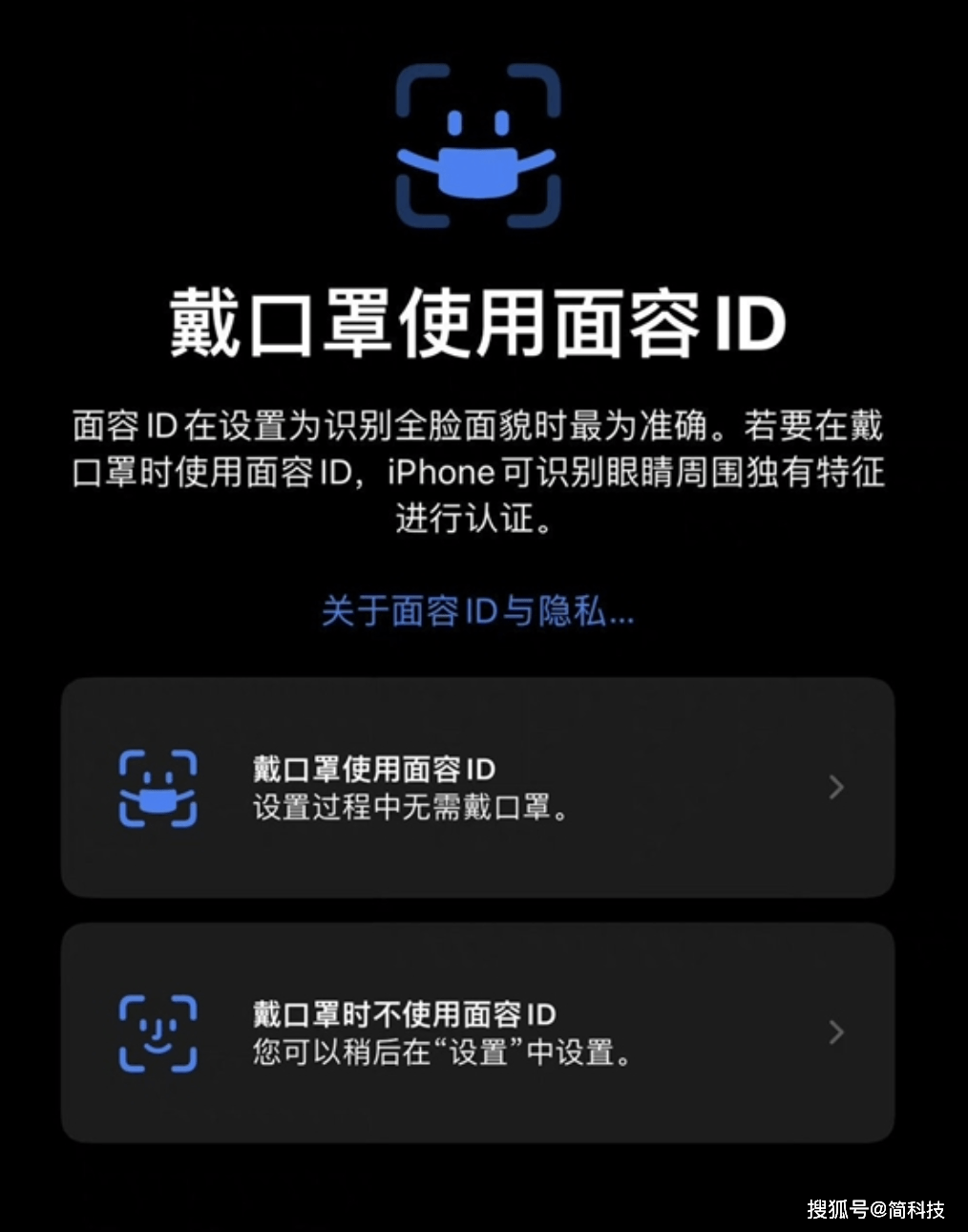Expand the first option with its chevron

pos(837,786)
